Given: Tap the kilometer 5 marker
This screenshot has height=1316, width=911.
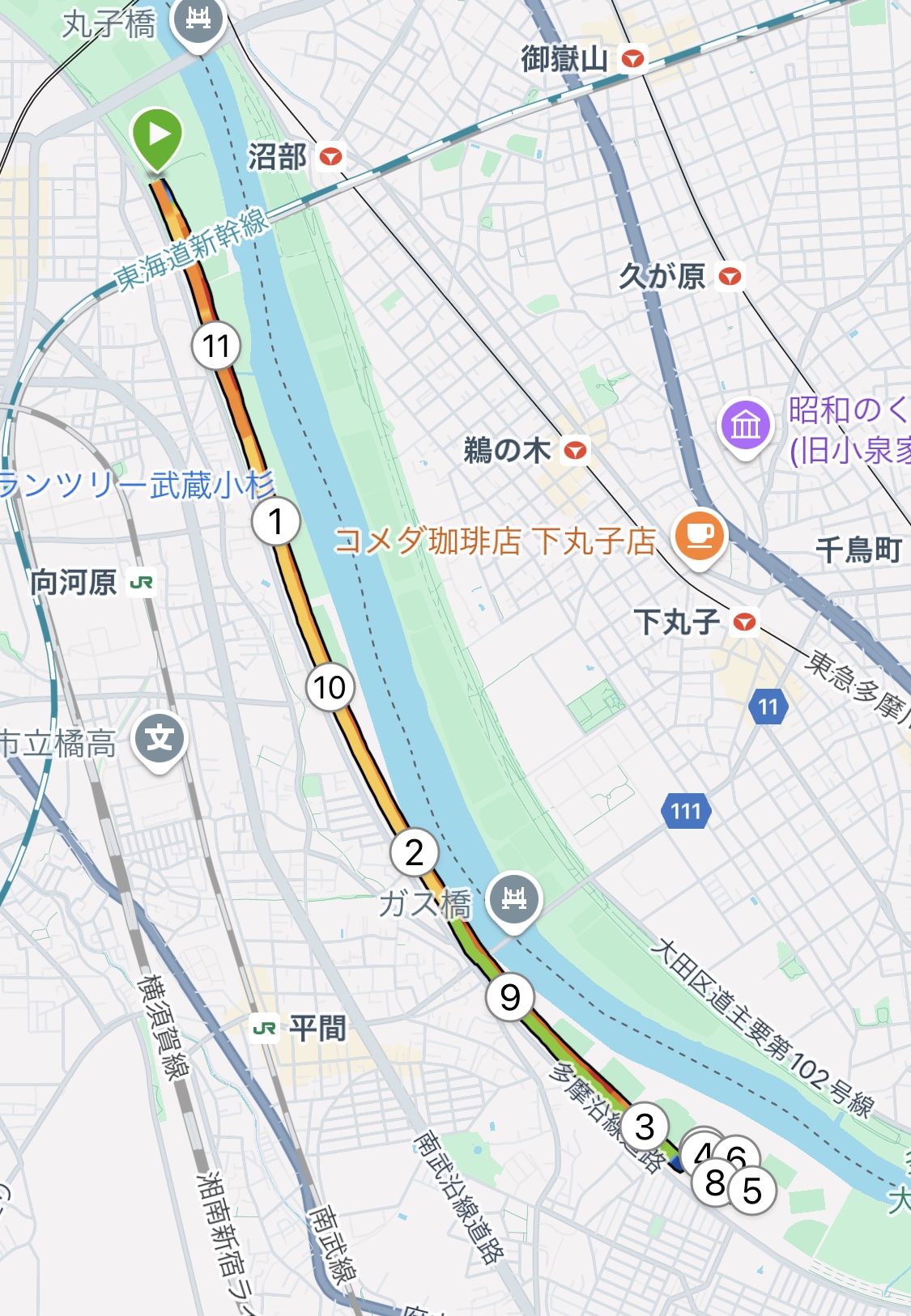Looking at the screenshot, I should (x=752, y=1191).
